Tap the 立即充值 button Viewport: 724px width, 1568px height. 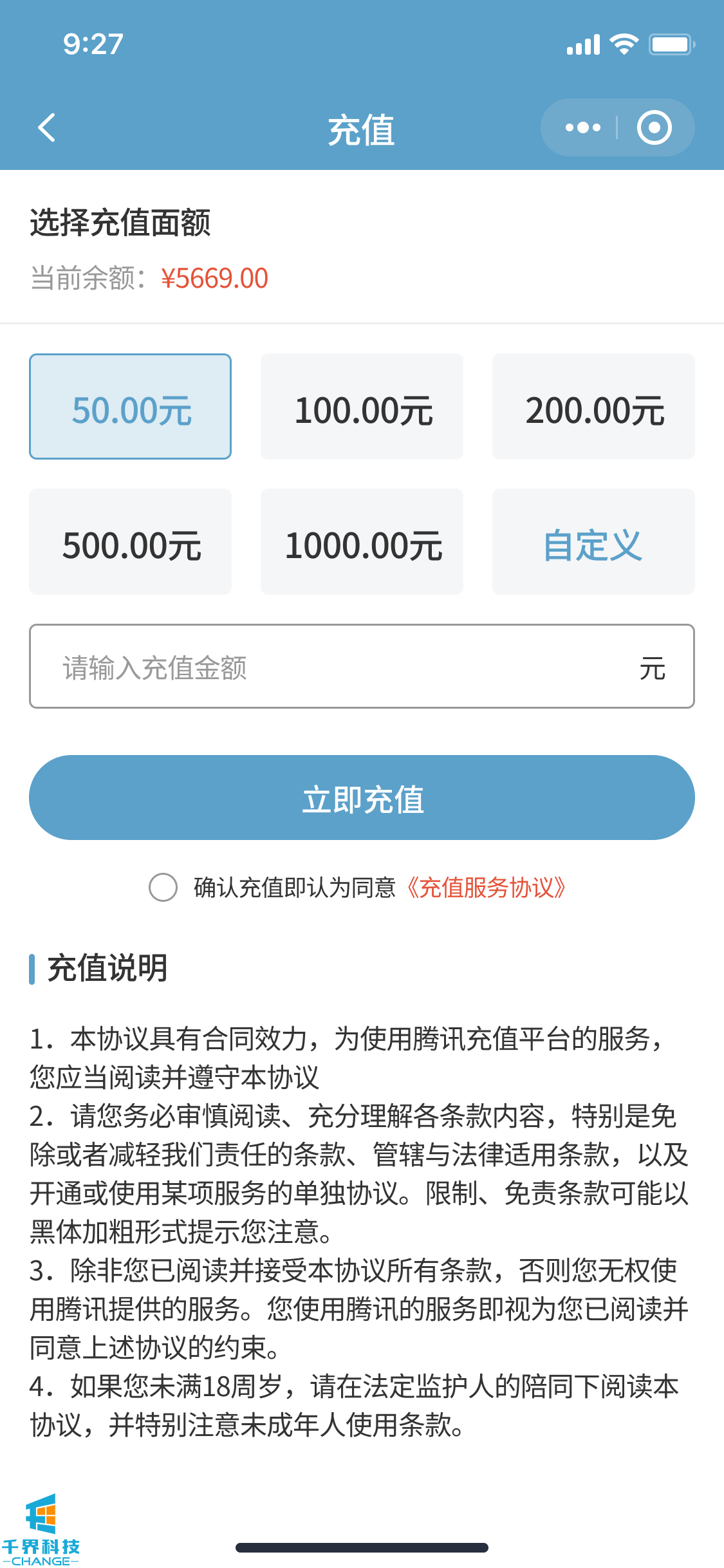362,798
